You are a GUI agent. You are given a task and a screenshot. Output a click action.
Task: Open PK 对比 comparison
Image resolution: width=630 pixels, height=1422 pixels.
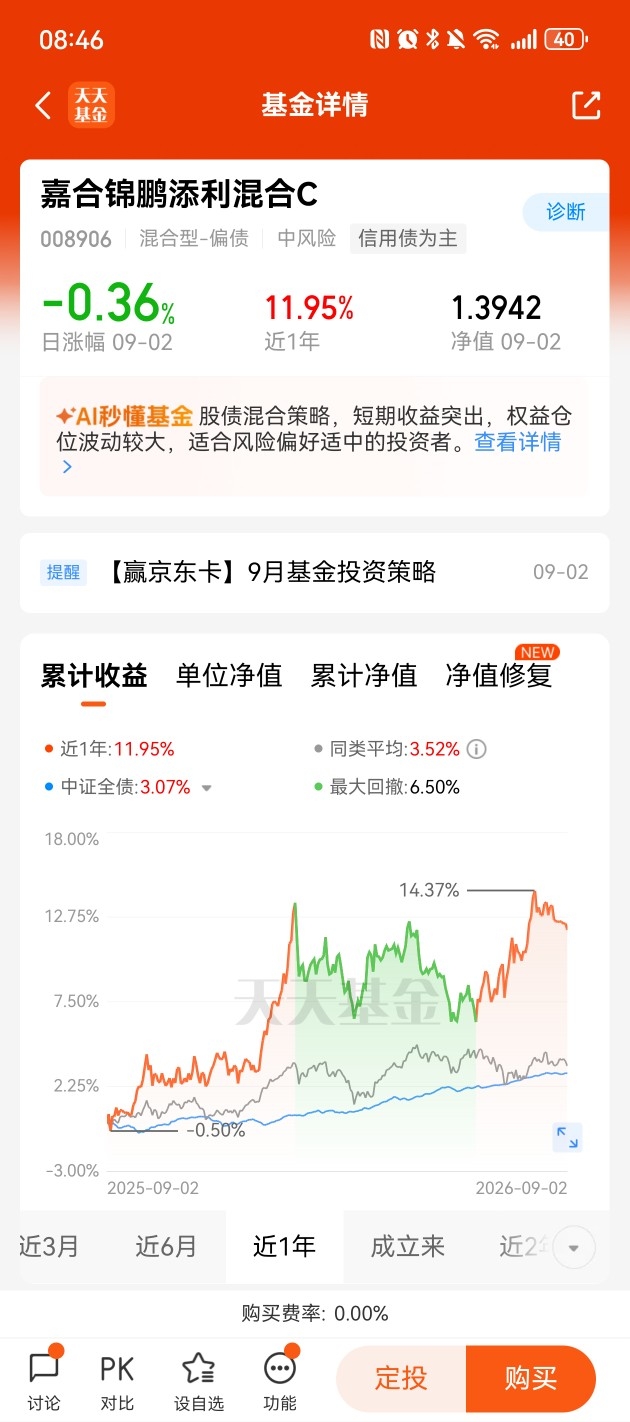click(x=117, y=1380)
